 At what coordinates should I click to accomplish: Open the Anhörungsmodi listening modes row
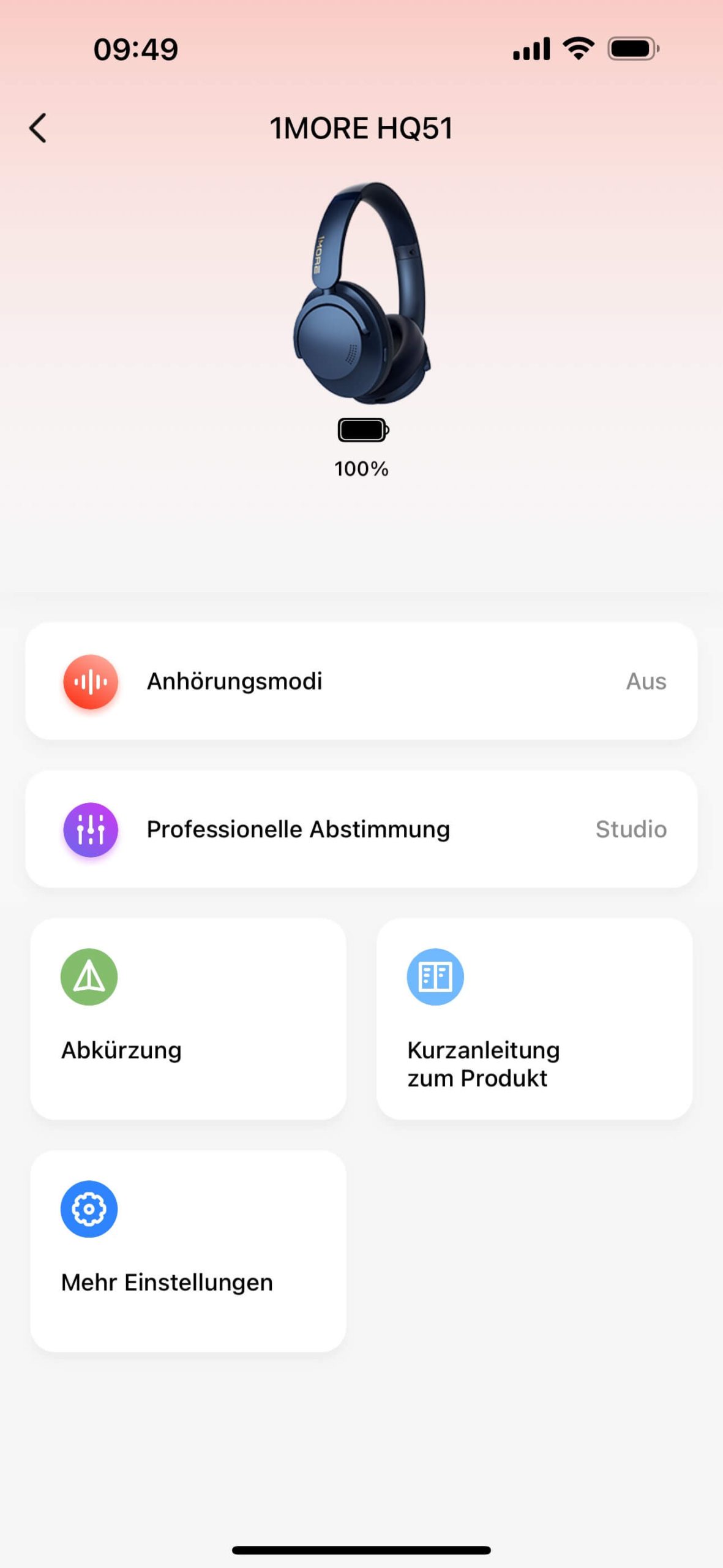[361, 681]
